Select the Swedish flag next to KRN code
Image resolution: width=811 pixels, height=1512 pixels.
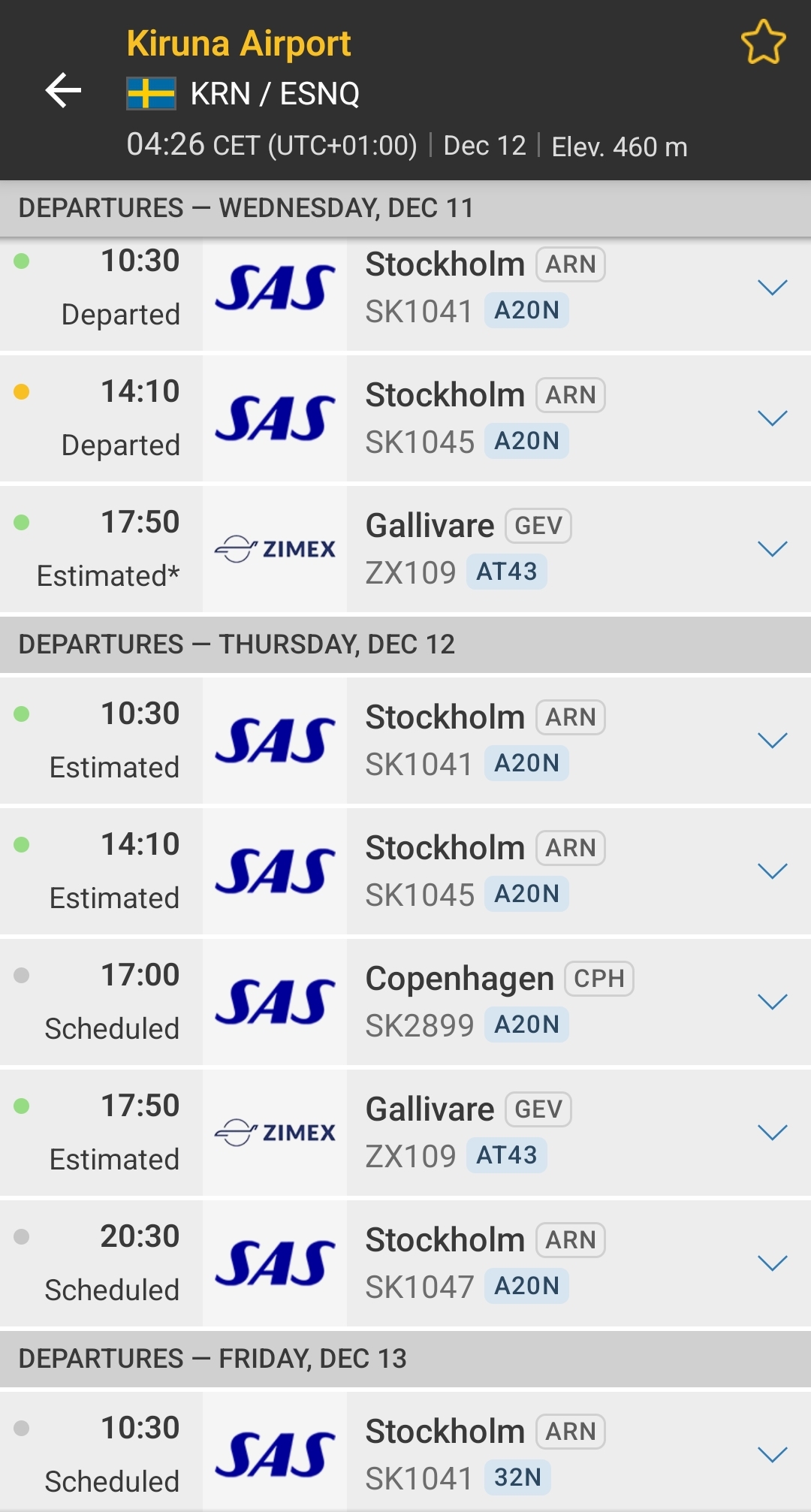coord(150,92)
